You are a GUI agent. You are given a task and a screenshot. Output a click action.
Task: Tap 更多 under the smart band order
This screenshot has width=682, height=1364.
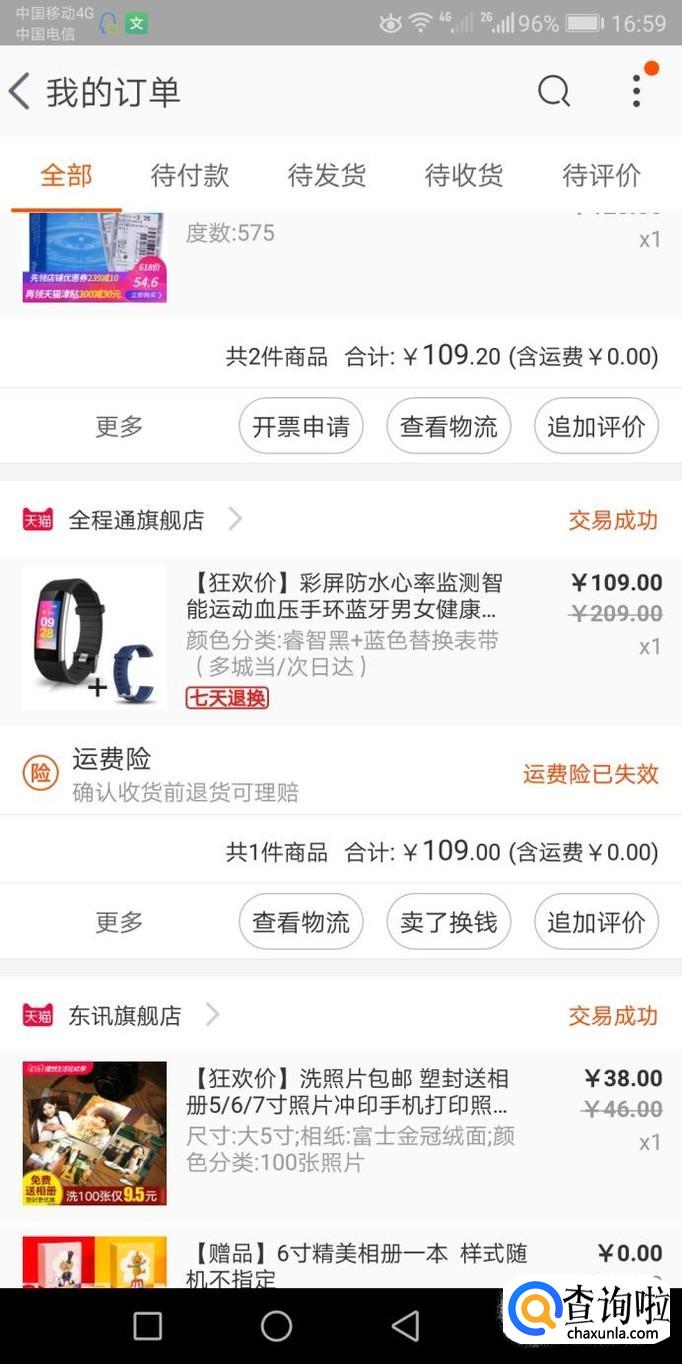click(x=119, y=922)
